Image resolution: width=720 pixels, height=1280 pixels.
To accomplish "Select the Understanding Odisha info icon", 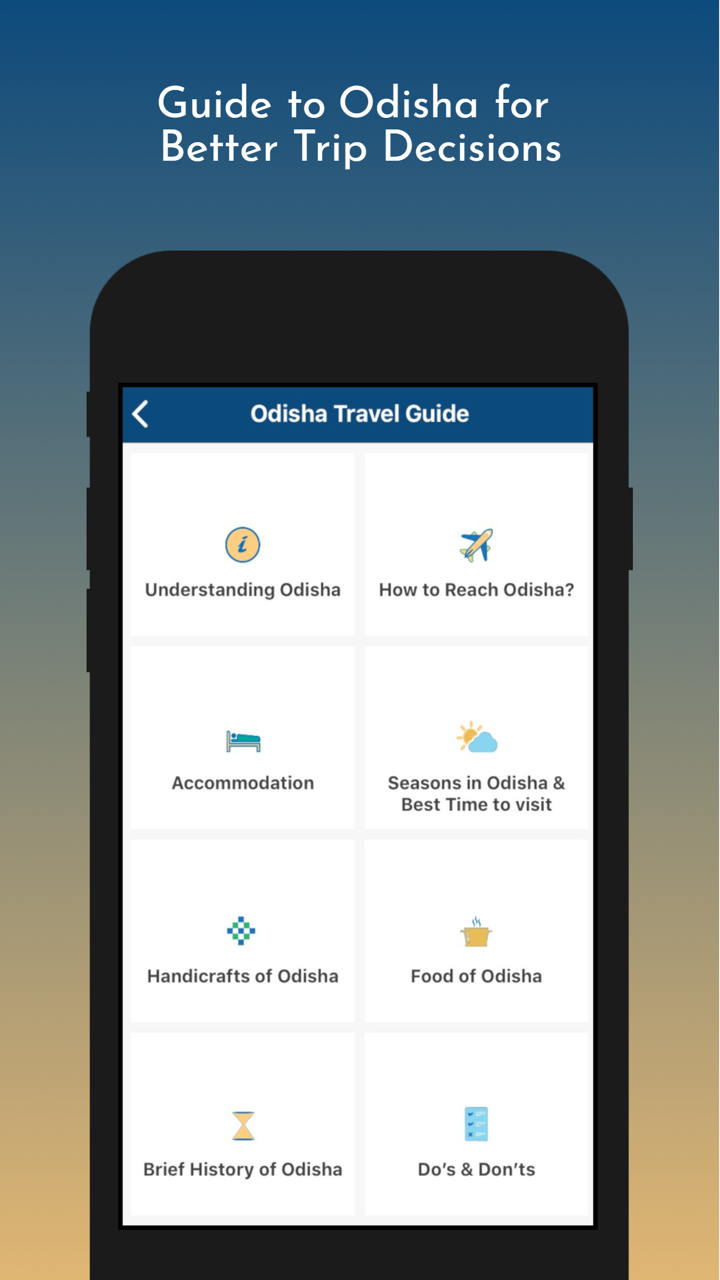I will pos(242,545).
